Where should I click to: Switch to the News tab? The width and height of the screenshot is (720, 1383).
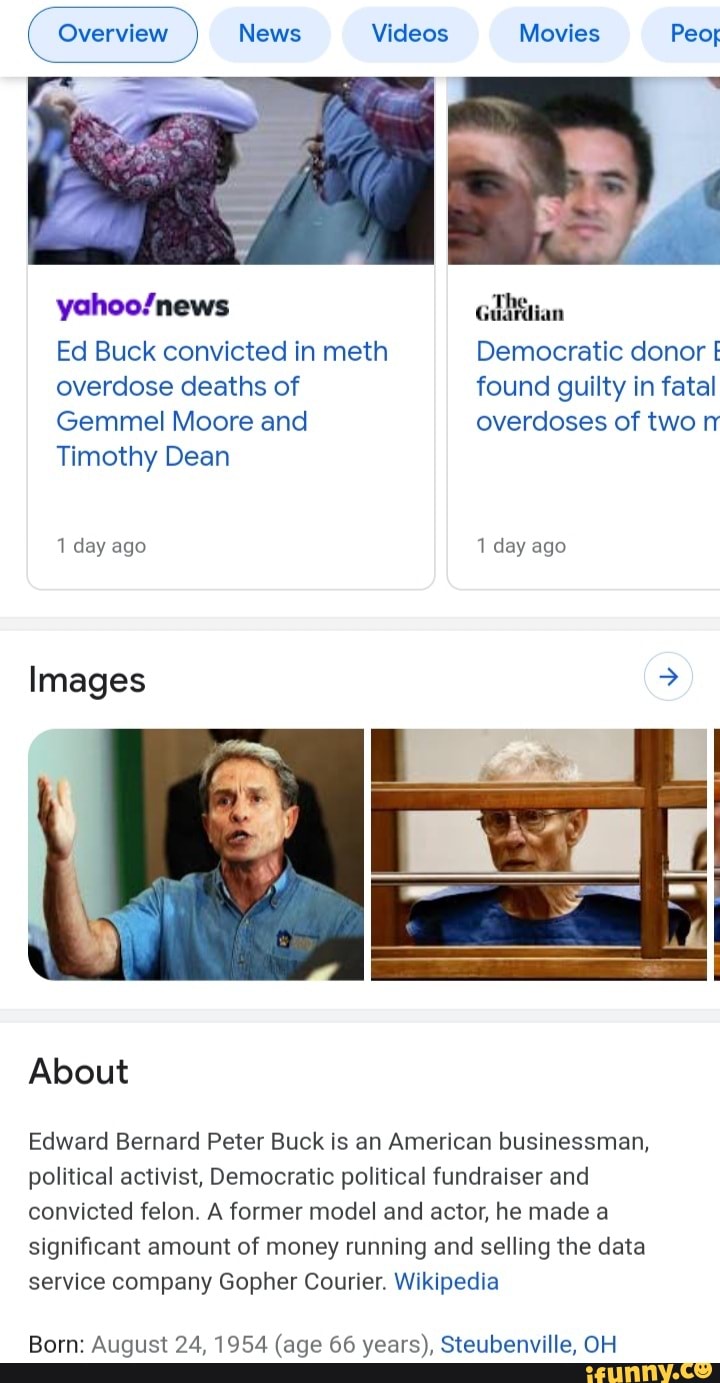269,34
